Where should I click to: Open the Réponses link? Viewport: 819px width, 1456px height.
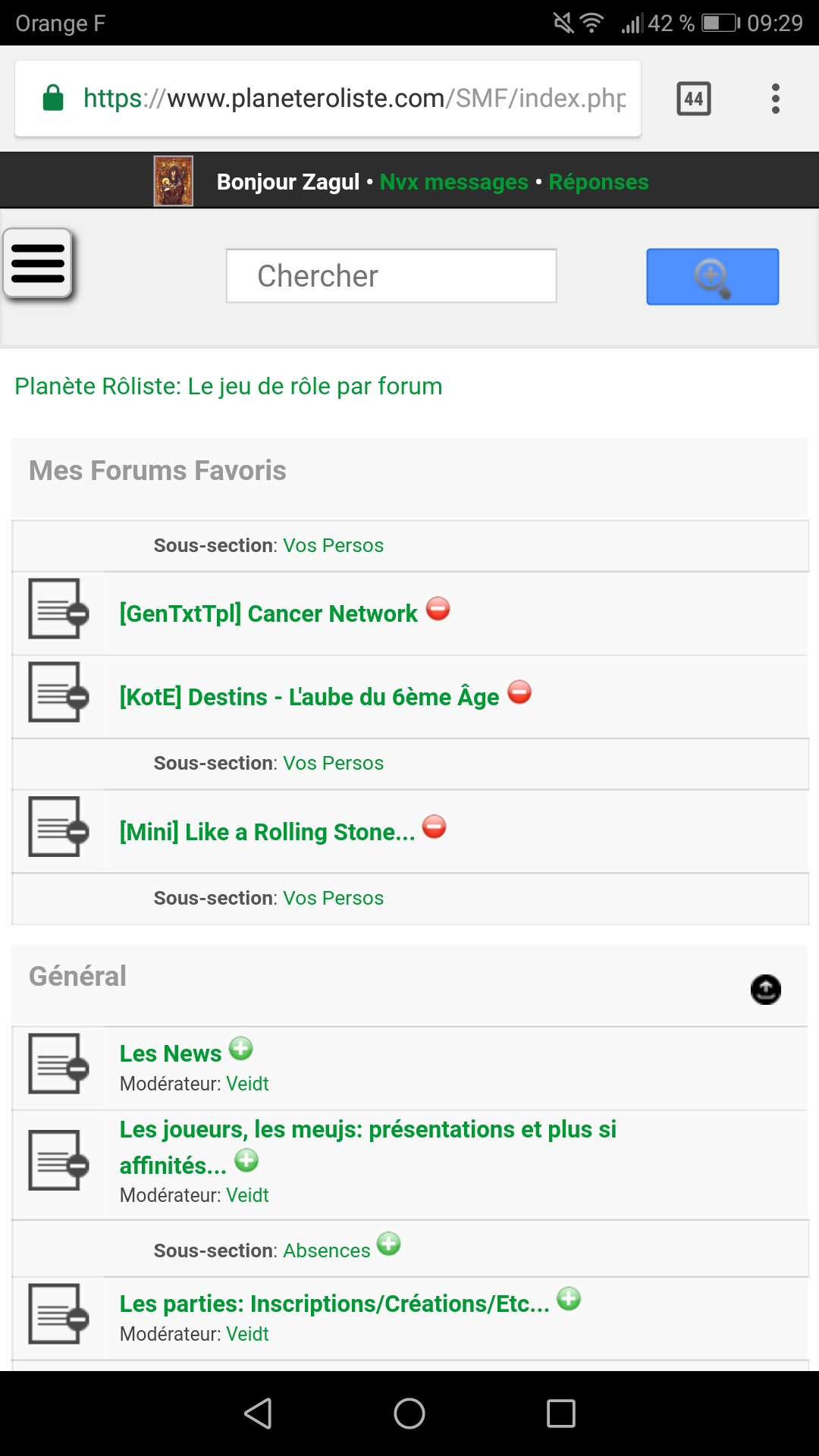pos(598,182)
